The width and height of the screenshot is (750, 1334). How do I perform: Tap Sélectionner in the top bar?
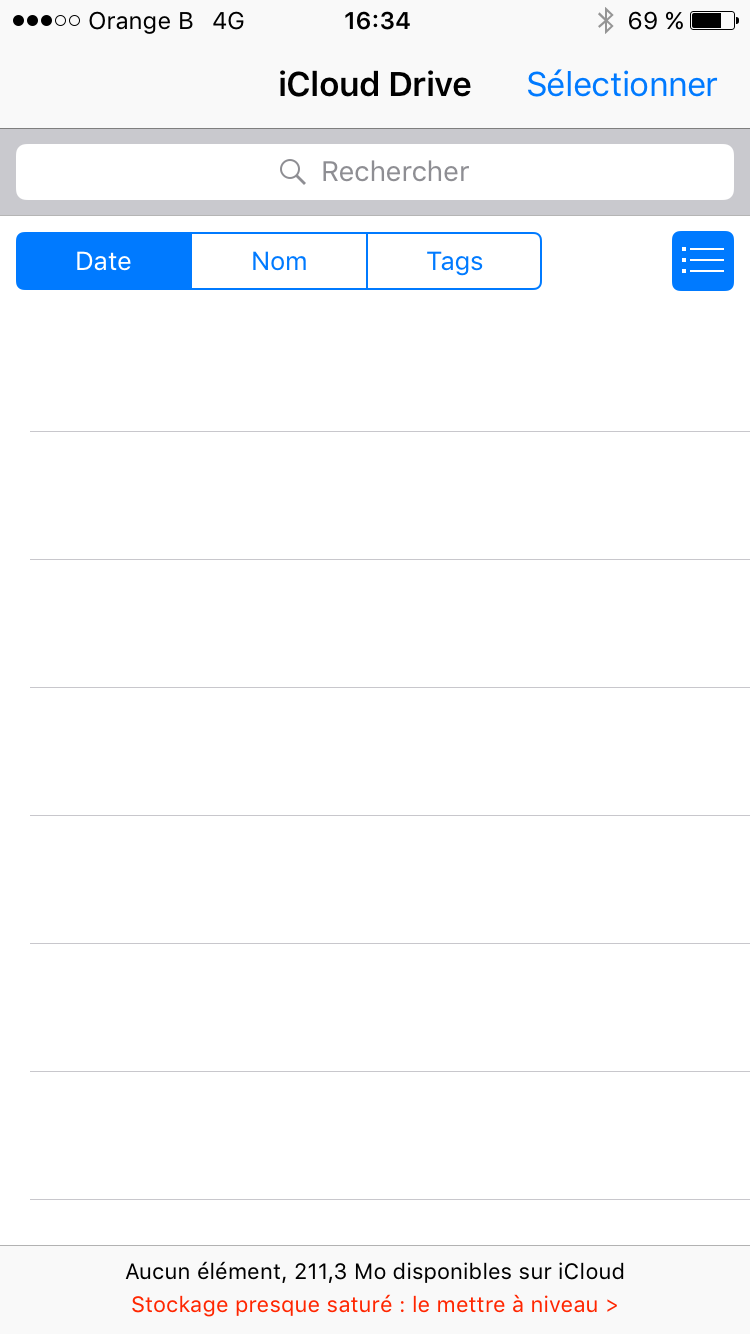(x=621, y=85)
